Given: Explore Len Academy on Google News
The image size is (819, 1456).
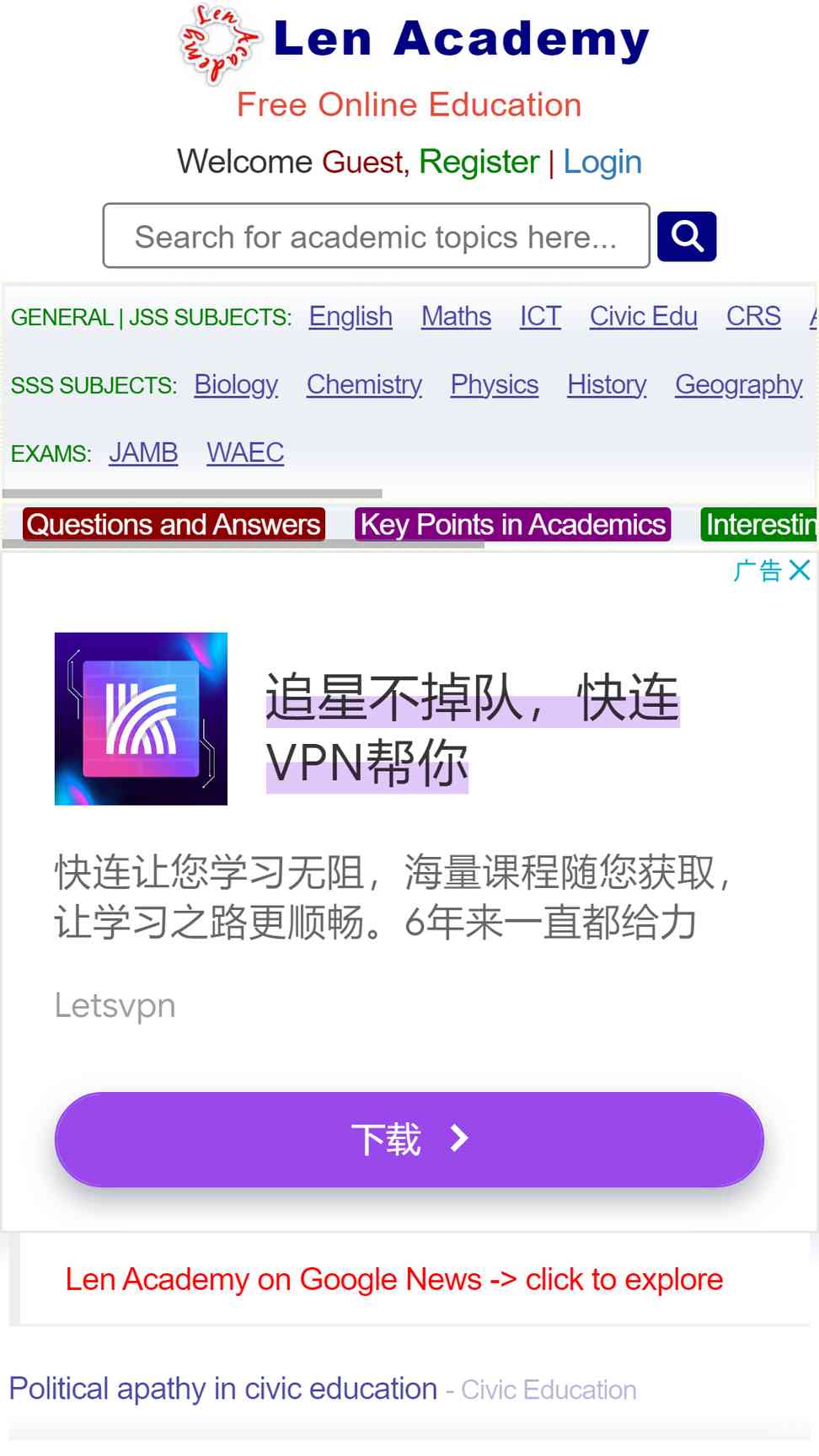Looking at the screenshot, I should [x=394, y=1279].
